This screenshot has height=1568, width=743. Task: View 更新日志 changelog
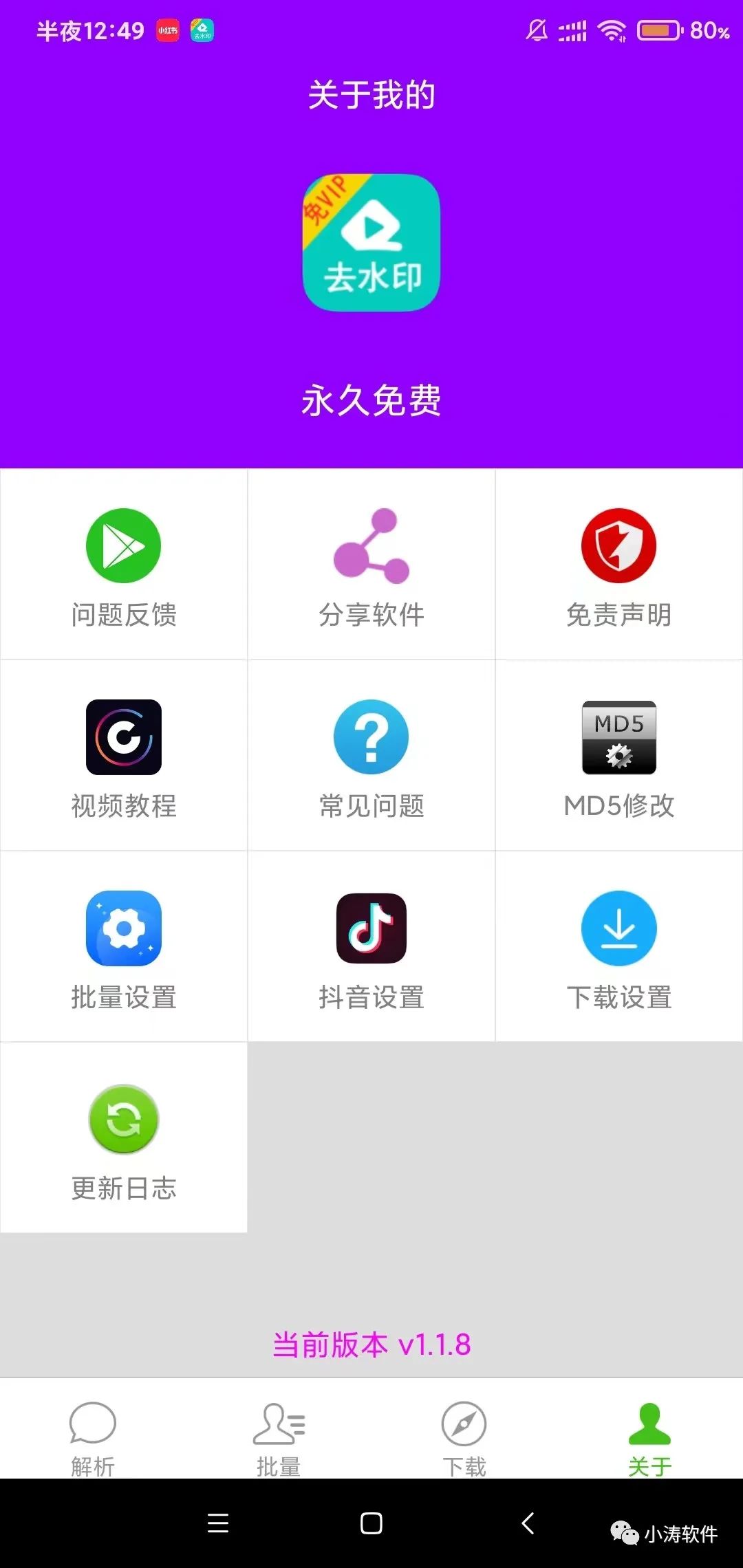point(124,1137)
